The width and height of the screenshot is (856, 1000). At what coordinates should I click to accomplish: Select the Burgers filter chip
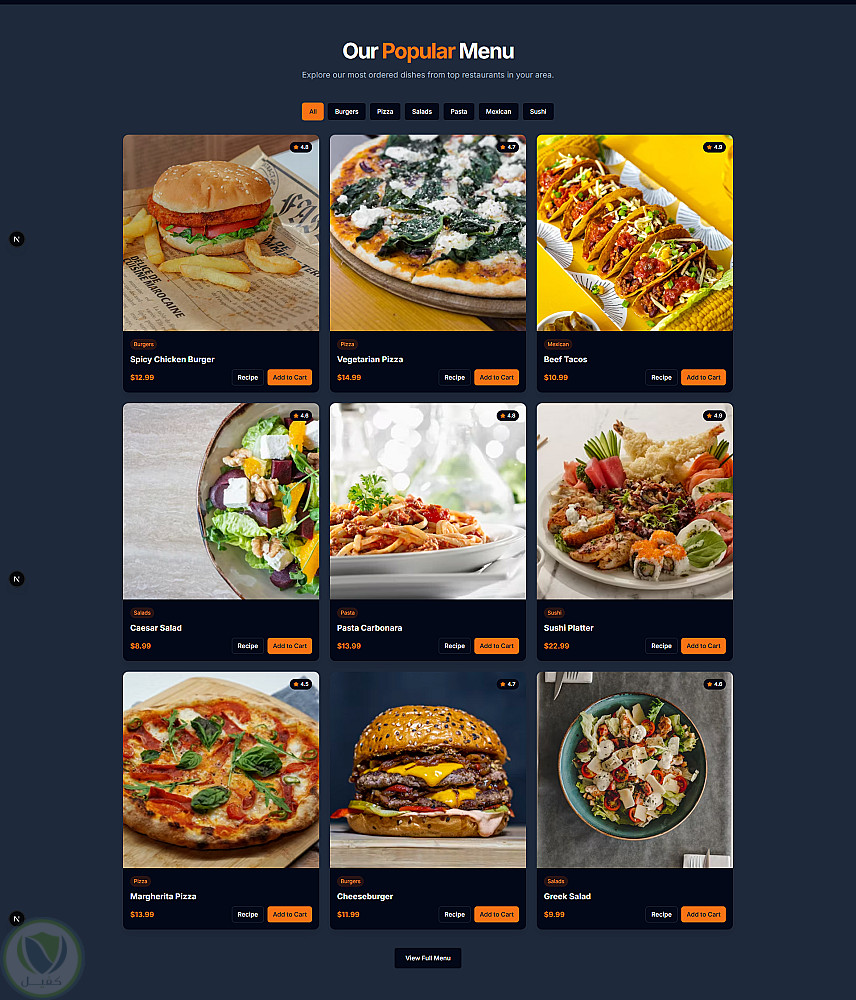pos(347,111)
